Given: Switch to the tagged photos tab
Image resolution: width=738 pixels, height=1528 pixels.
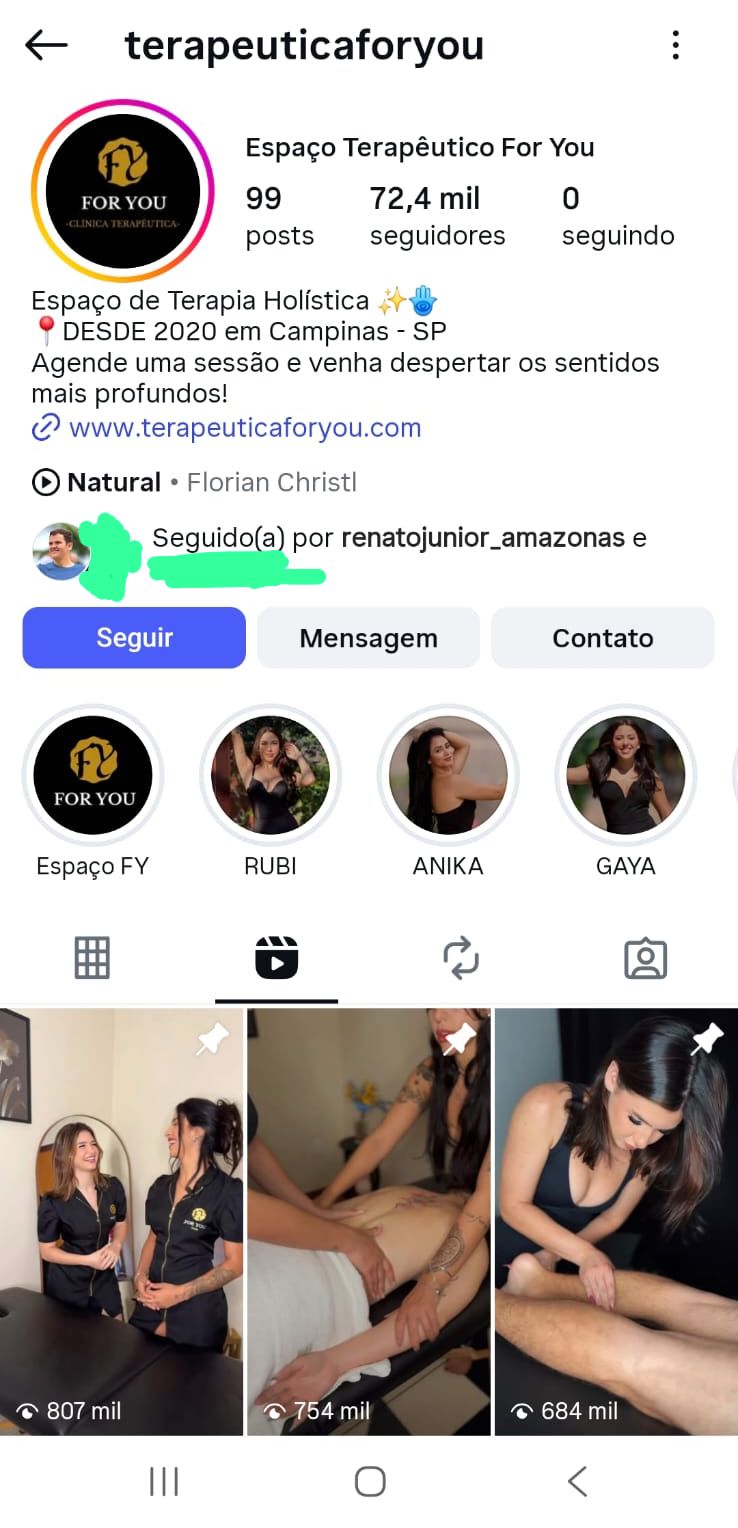Looking at the screenshot, I should pyautogui.click(x=645, y=958).
